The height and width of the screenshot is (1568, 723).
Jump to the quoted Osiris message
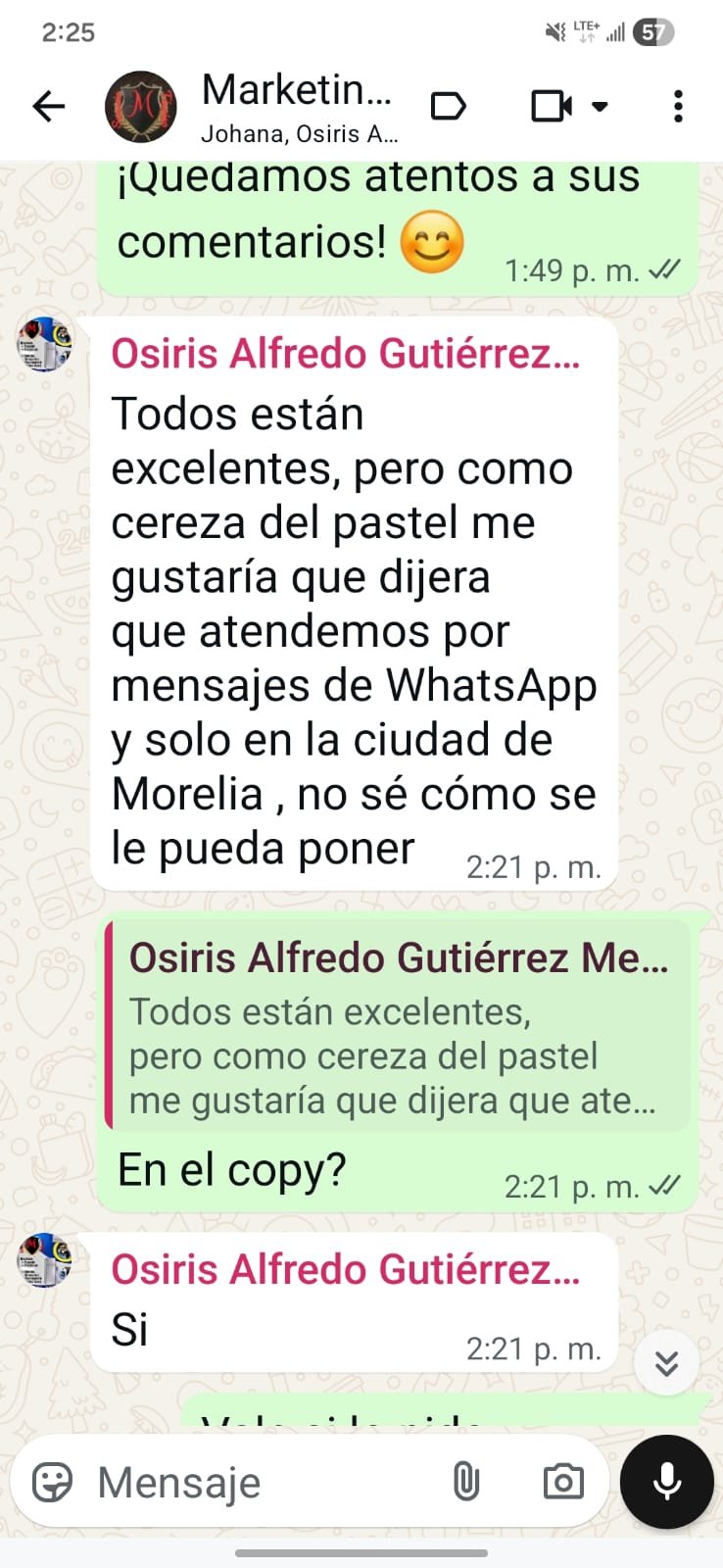pyautogui.click(x=397, y=1025)
